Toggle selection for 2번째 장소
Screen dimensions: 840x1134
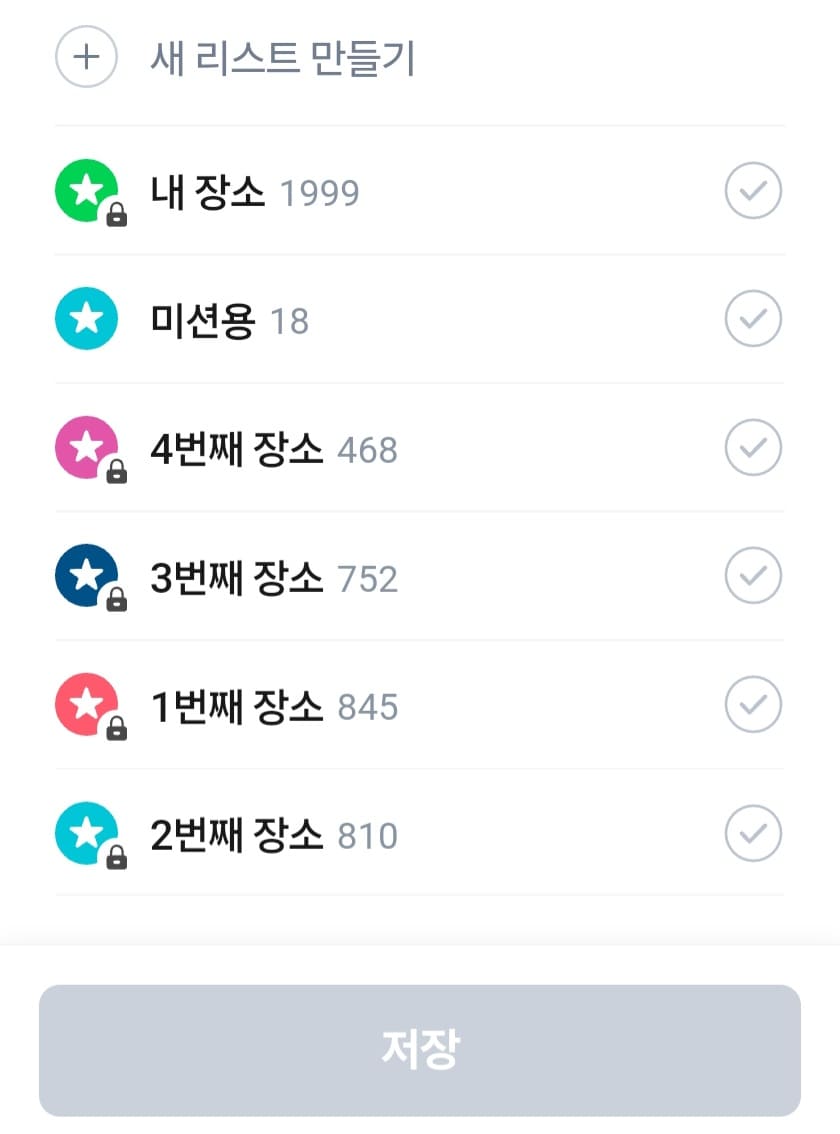coord(753,832)
